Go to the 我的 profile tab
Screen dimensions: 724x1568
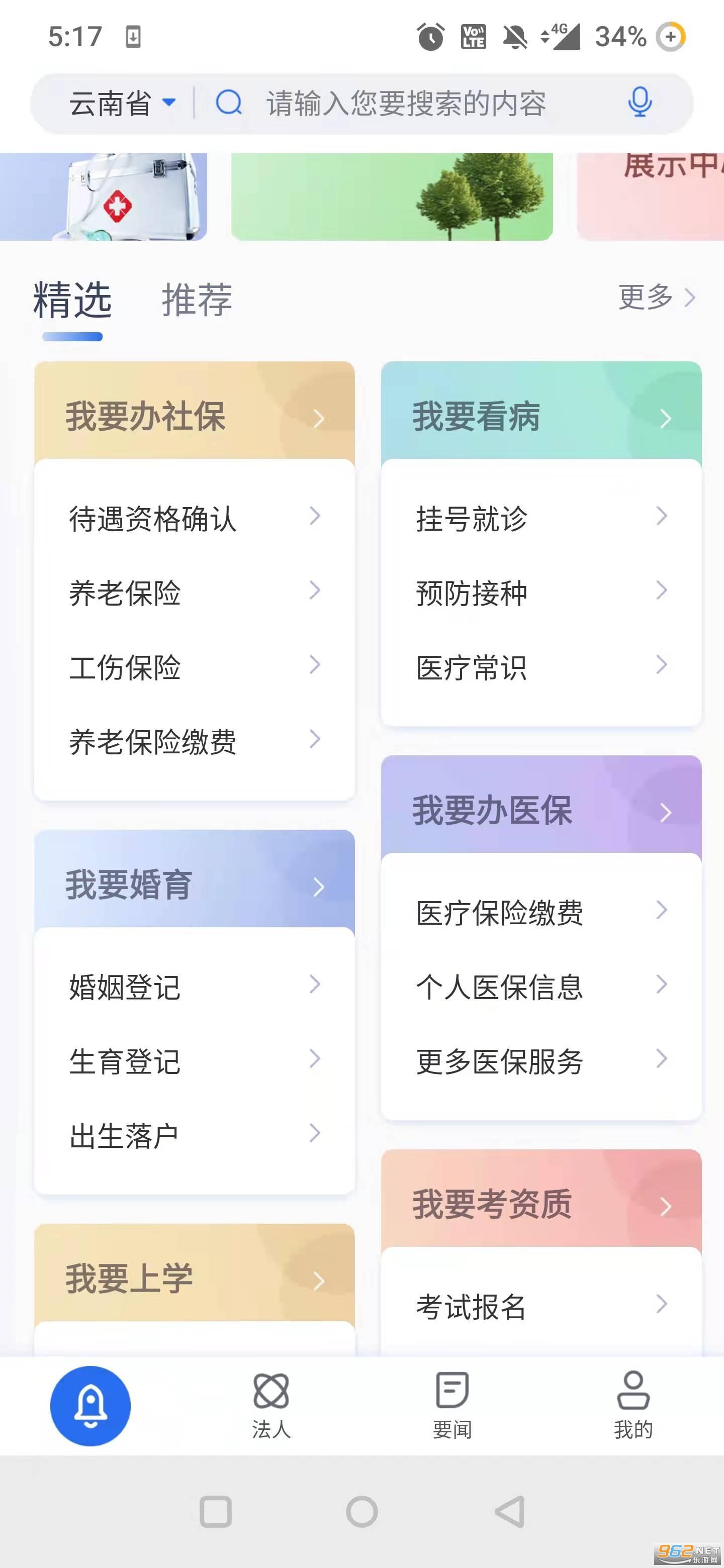[632, 1406]
